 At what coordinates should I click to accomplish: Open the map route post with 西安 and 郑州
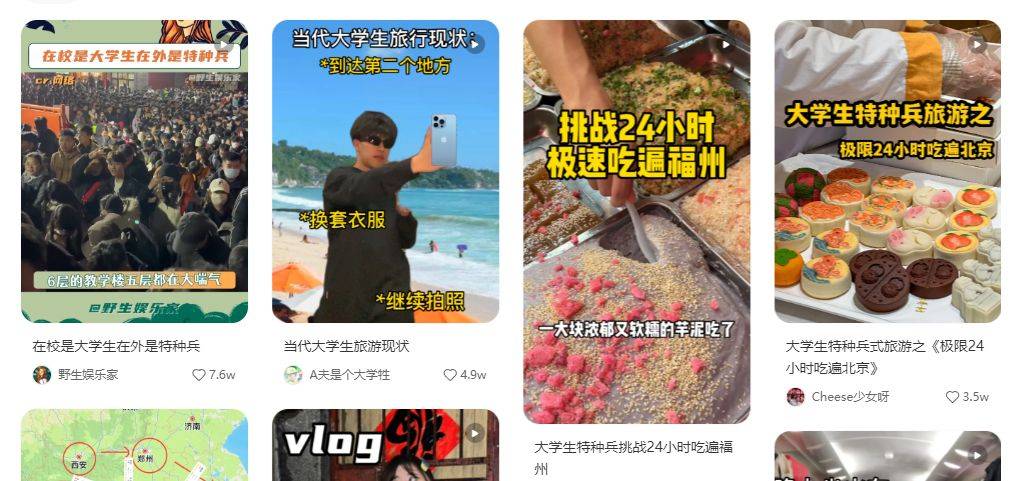pos(134,445)
